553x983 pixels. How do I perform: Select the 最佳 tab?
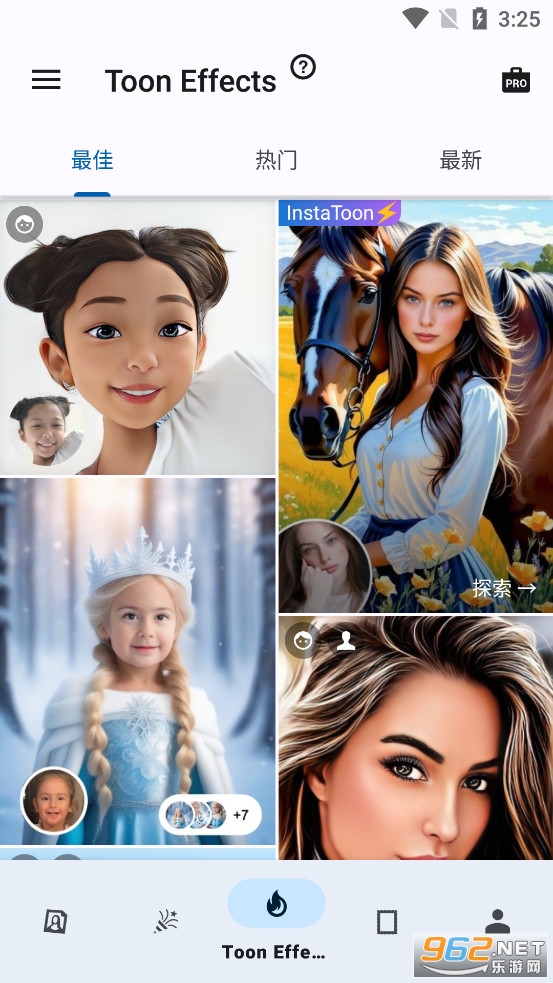[92, 160]
